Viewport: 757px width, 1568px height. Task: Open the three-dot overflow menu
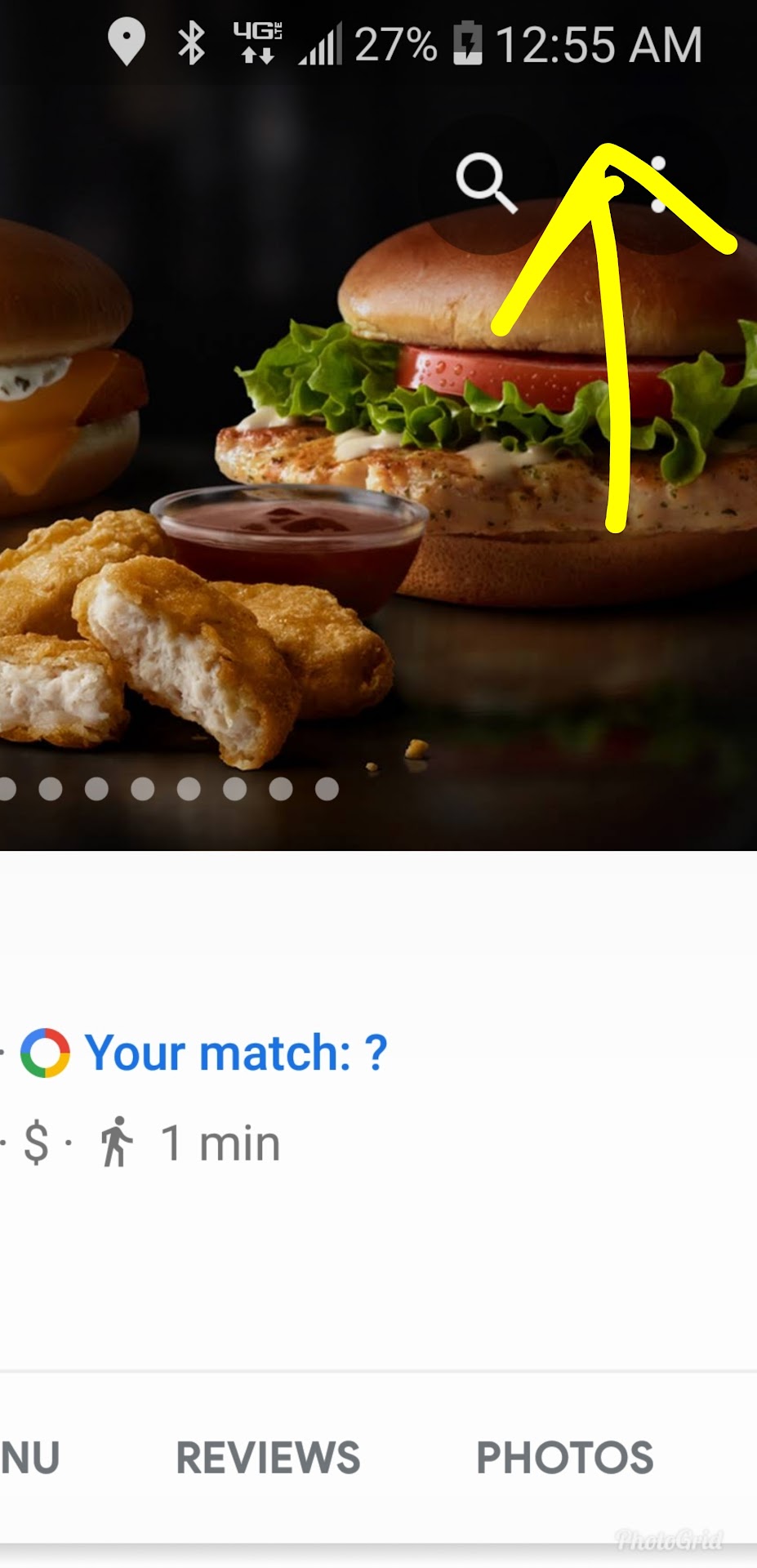coord(658,185)
